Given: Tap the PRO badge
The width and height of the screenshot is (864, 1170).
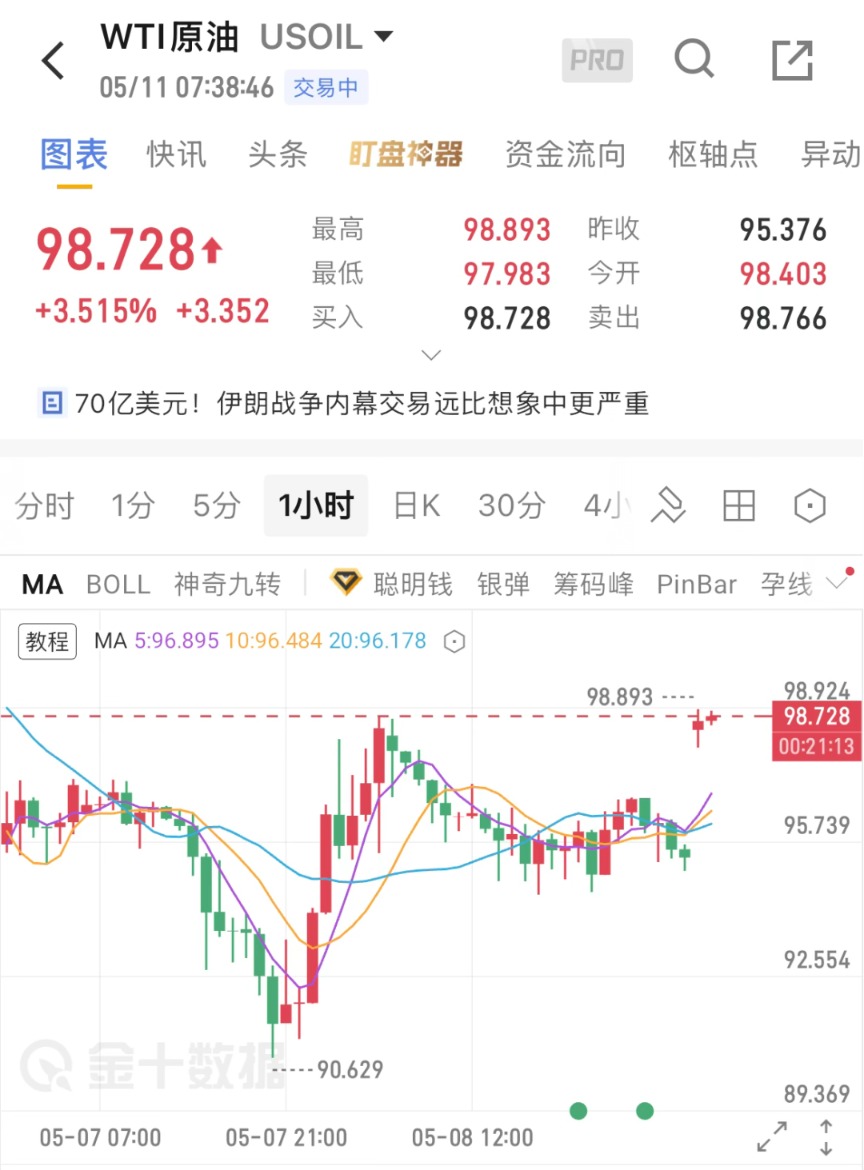Looking at the screenshot, I should [597, 60].
